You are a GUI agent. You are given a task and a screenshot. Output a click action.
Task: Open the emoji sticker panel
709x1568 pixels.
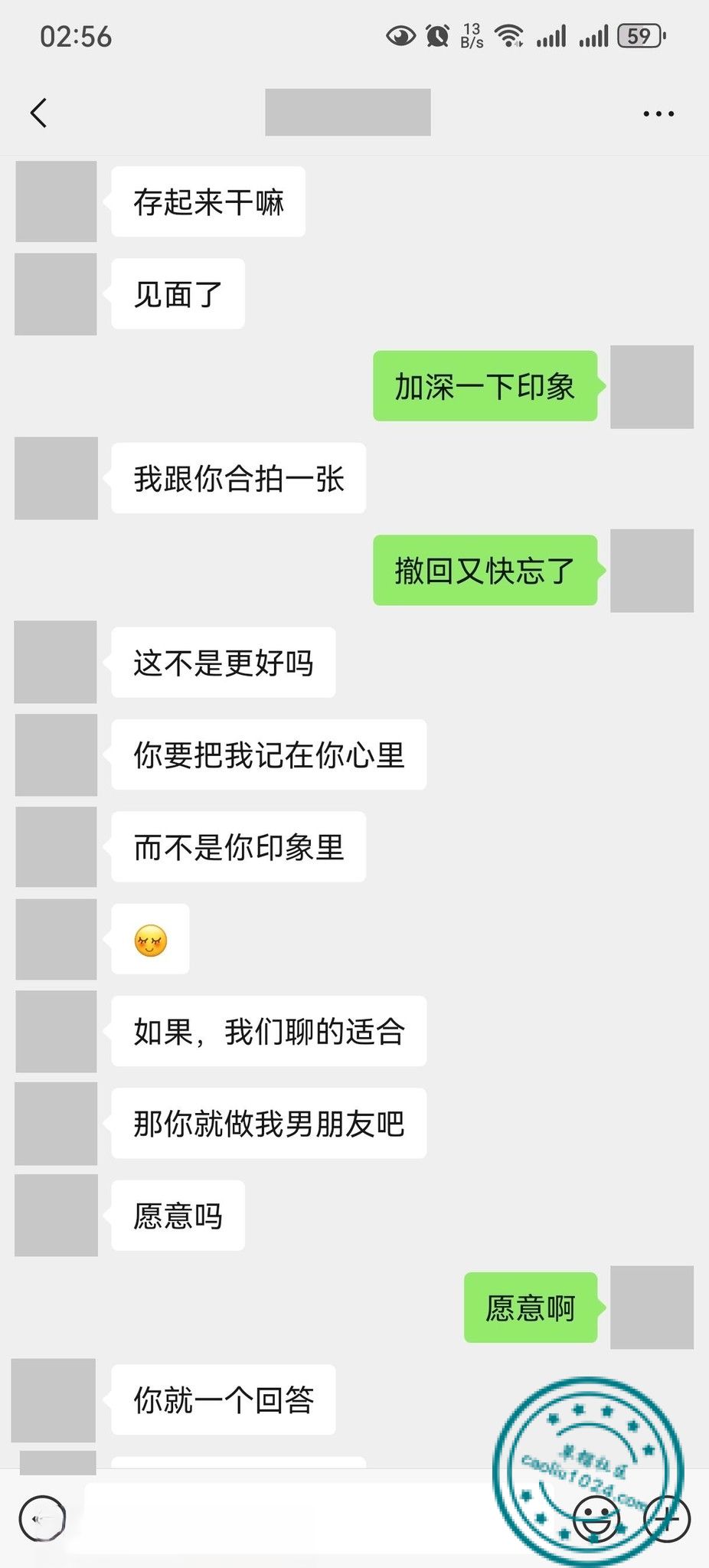coord(596,1518)
